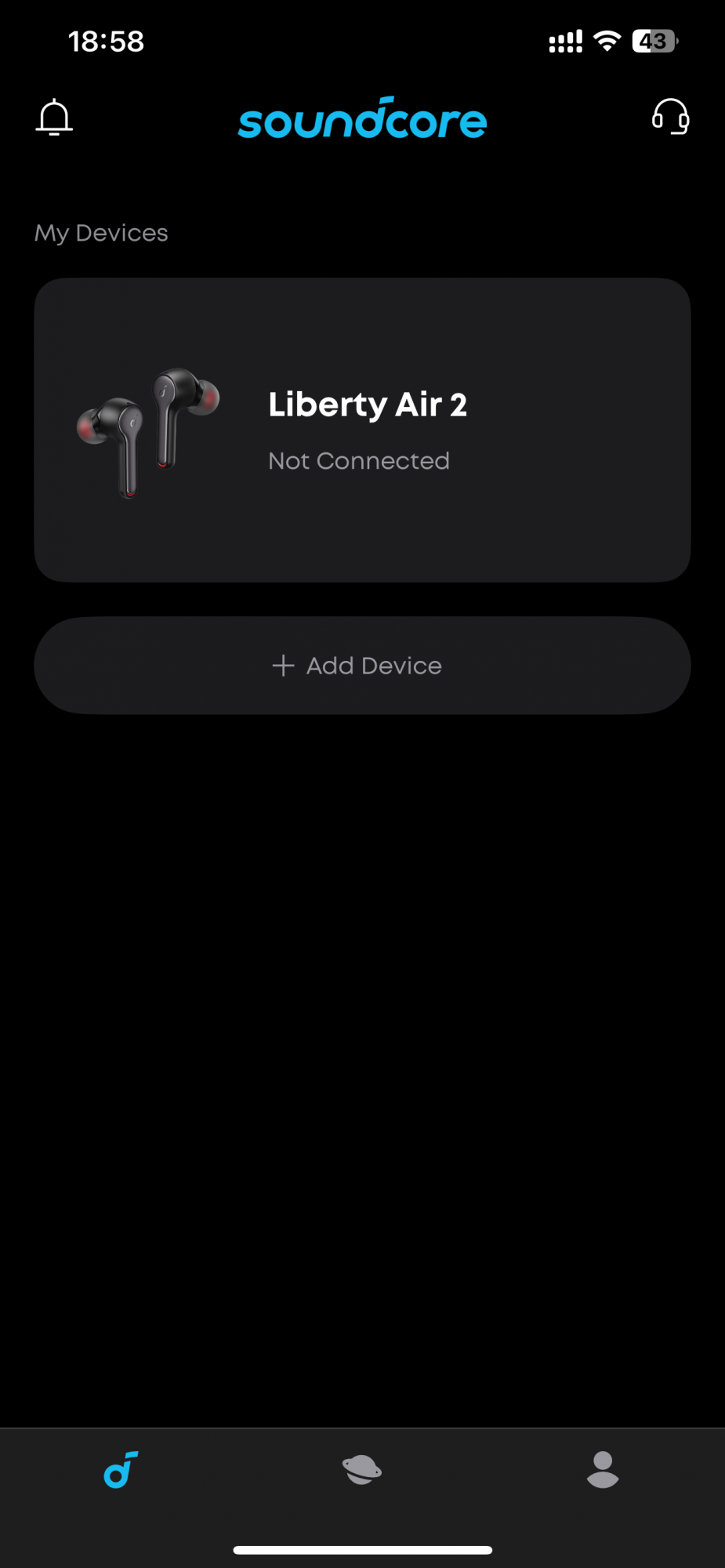Open the Liberty Air 2 device card
Screen dimensions: 725x1568
click(x=362, y=430)
